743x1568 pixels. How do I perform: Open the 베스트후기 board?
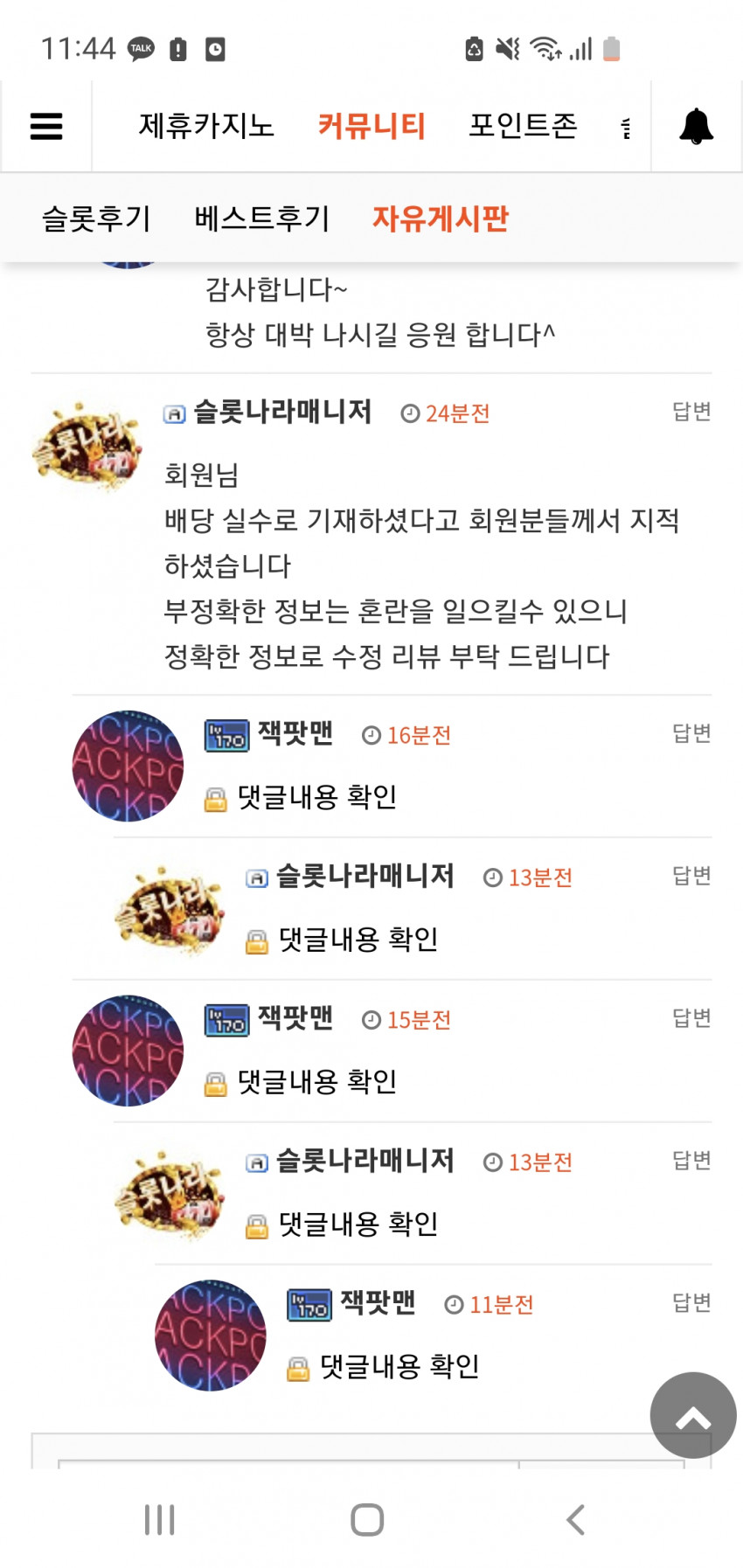261,218
